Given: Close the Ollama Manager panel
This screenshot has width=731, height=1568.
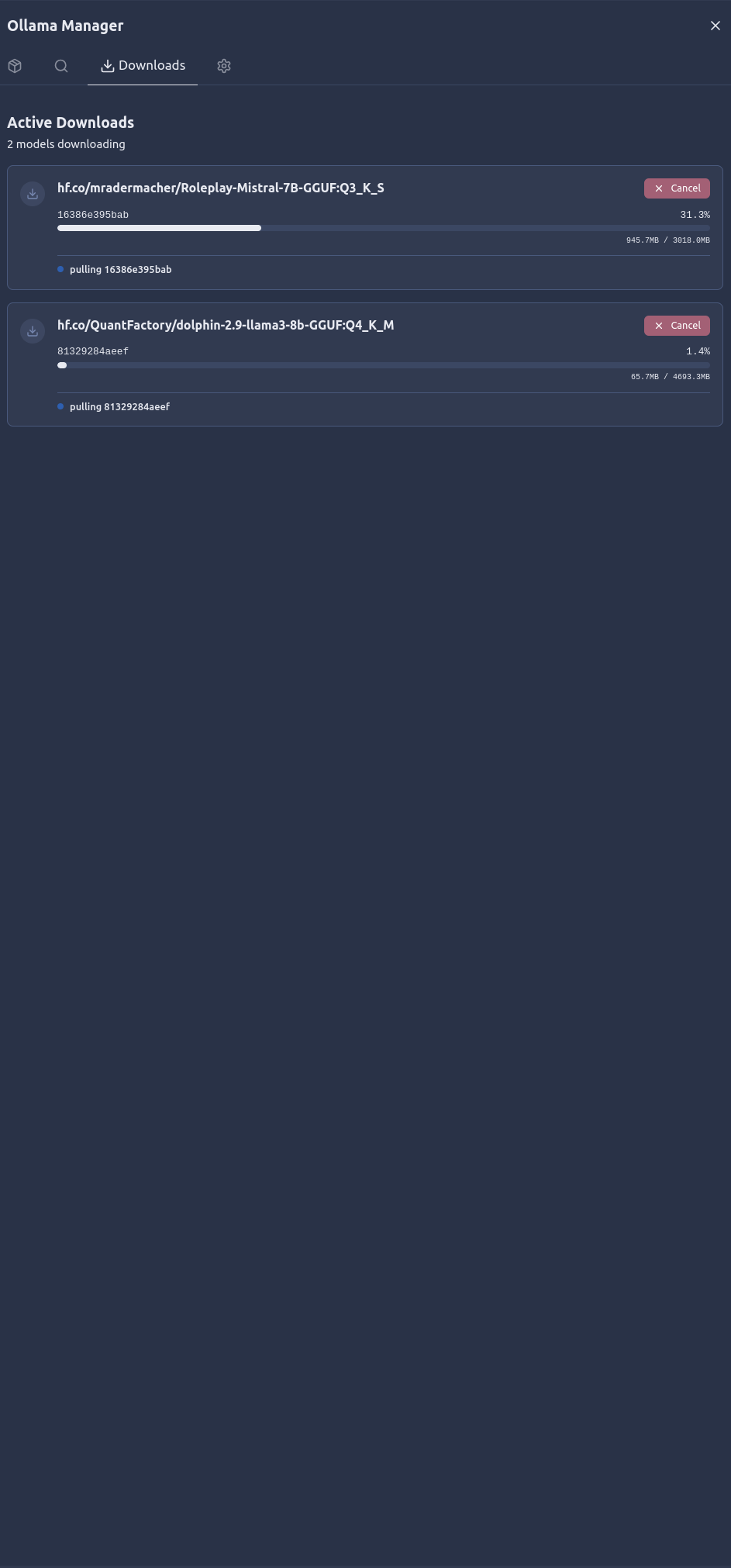Looking at the screenshot, I should click(x=715, y=26).
